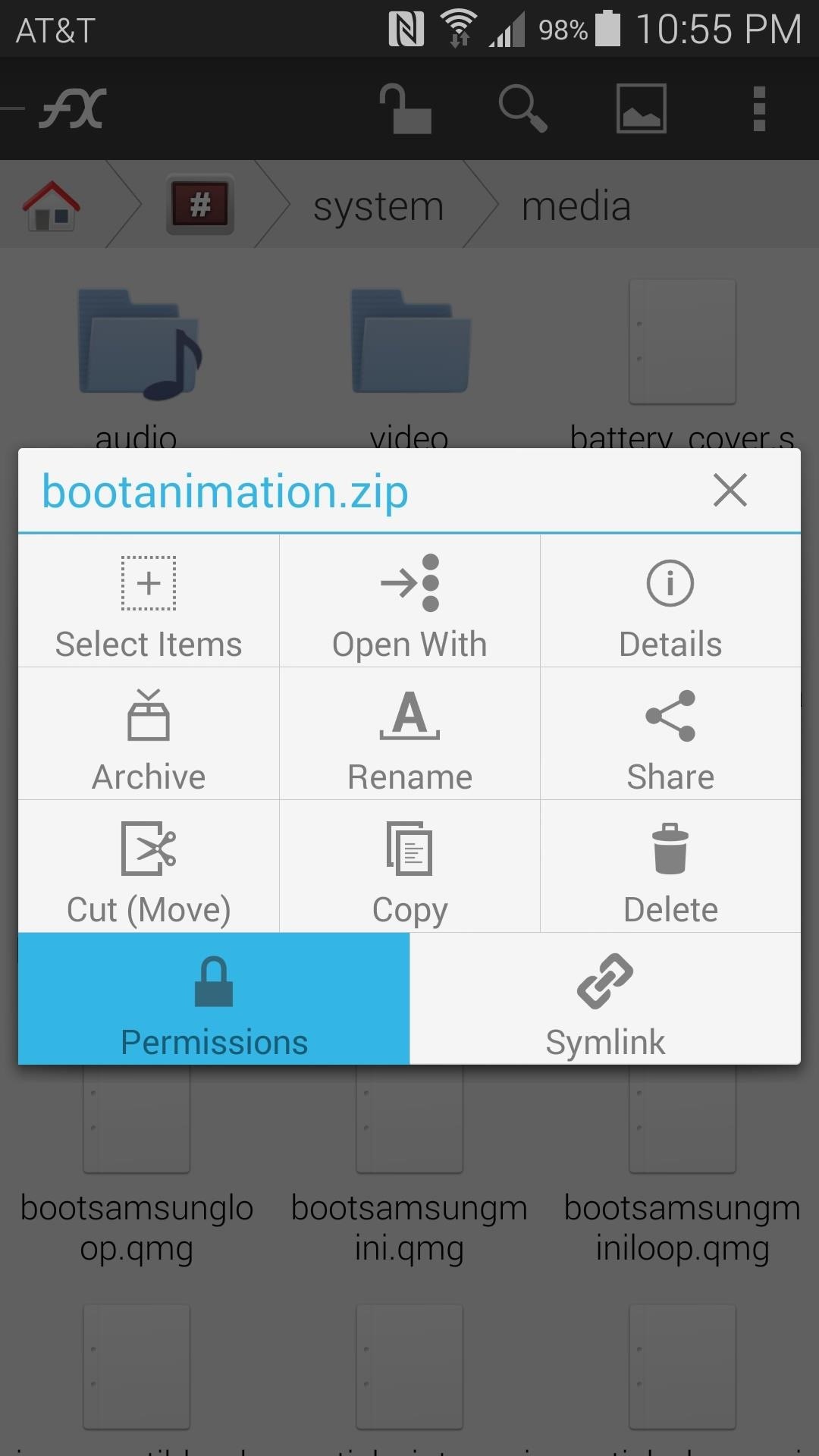Open the image view icon
819x1456 pixels.
(x=641, y=108)
